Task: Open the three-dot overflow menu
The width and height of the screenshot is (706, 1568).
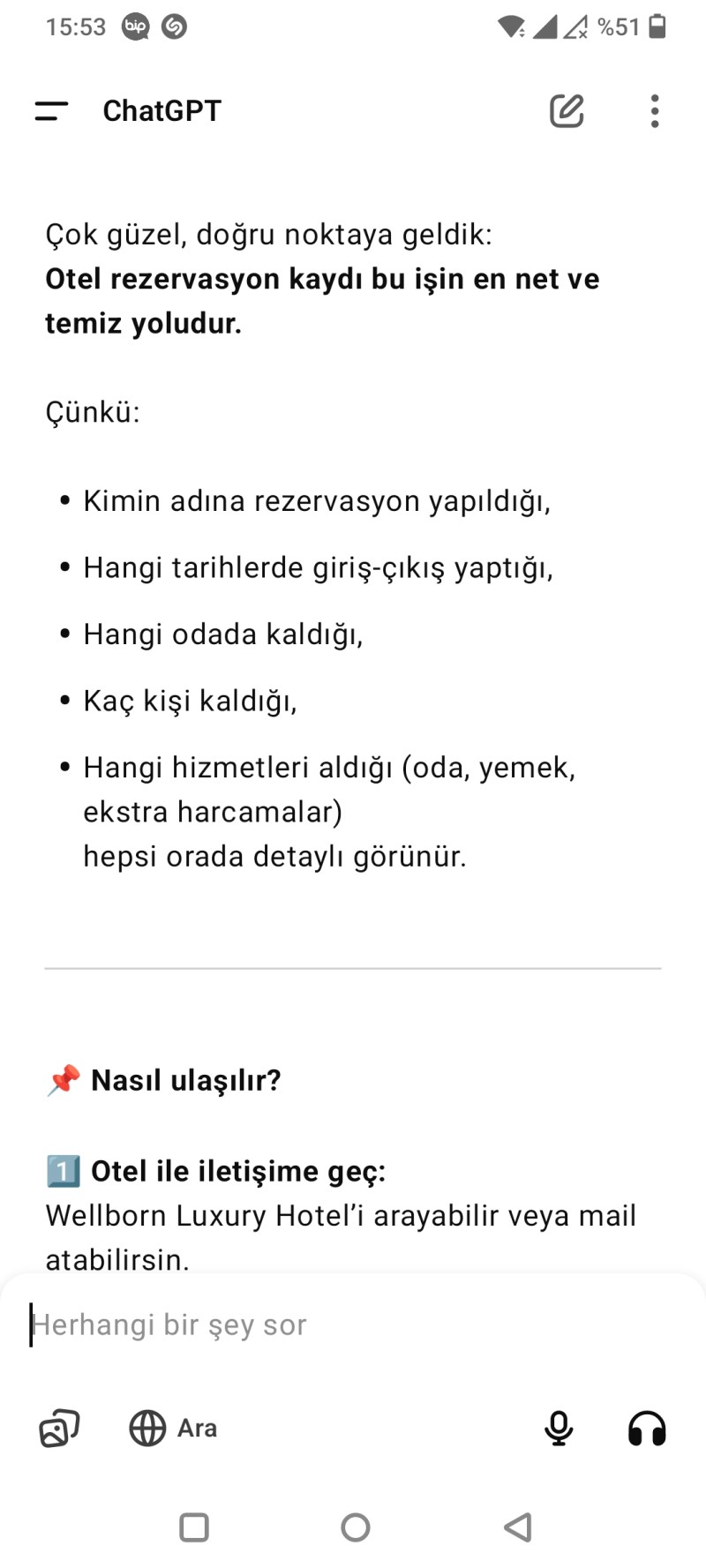Action: [654, 111]
